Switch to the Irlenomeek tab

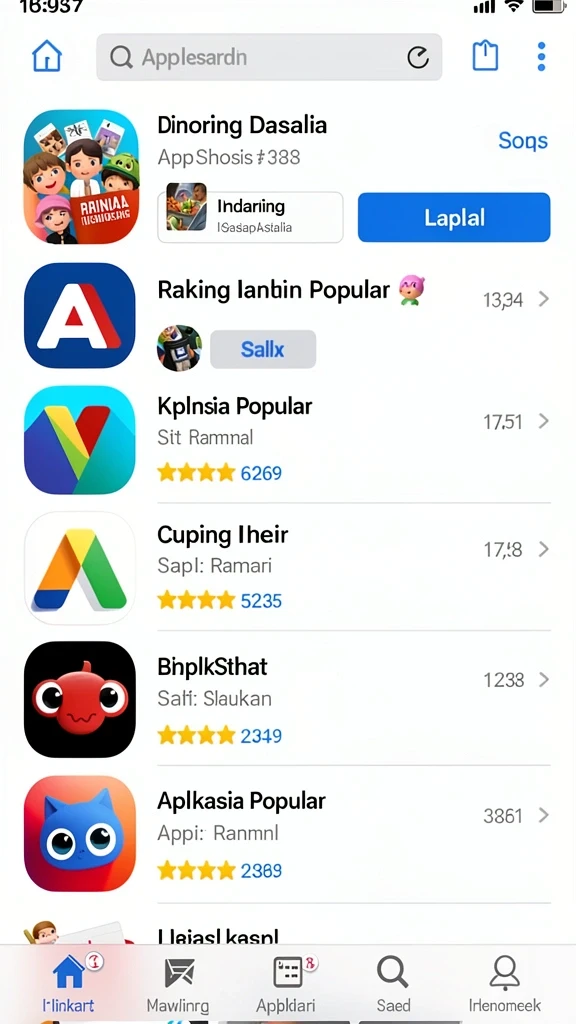pyautogui.click(x=505, y=983)
